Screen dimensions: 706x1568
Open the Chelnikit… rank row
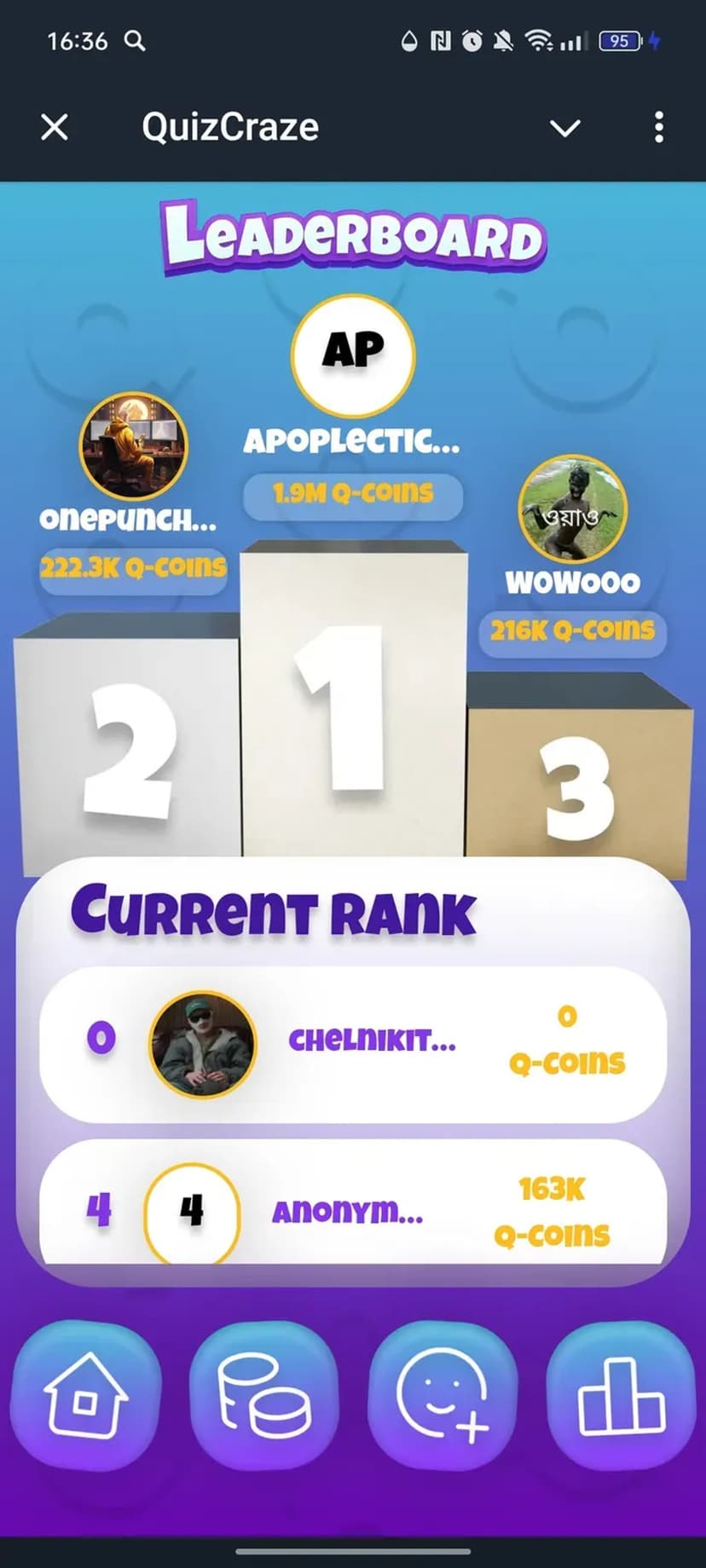[x=352, y=1043]
